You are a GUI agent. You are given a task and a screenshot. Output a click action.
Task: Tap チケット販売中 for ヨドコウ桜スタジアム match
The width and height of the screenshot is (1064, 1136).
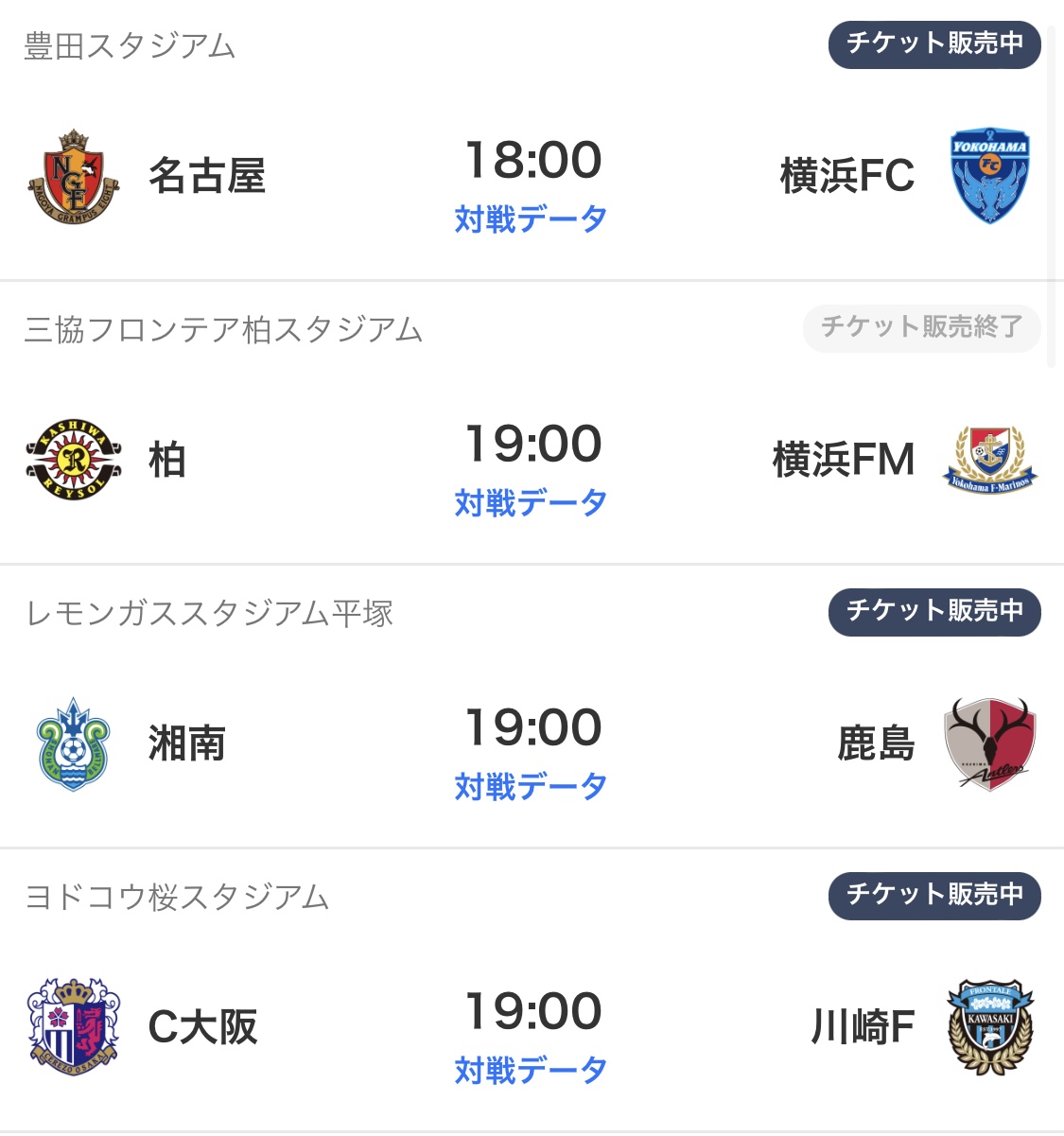[x=933, y=896]
